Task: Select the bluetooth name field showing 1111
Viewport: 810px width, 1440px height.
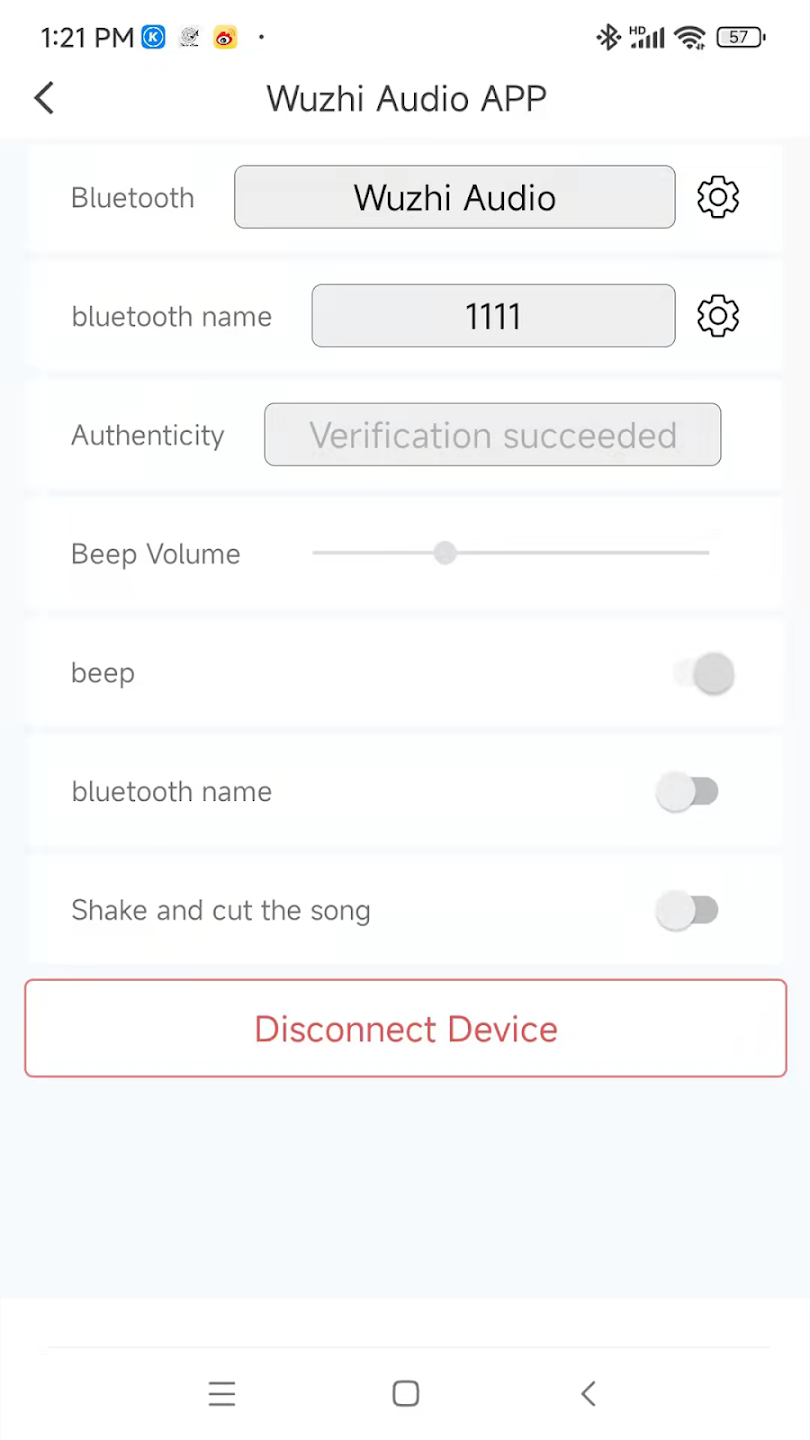Action: [492, 316]
